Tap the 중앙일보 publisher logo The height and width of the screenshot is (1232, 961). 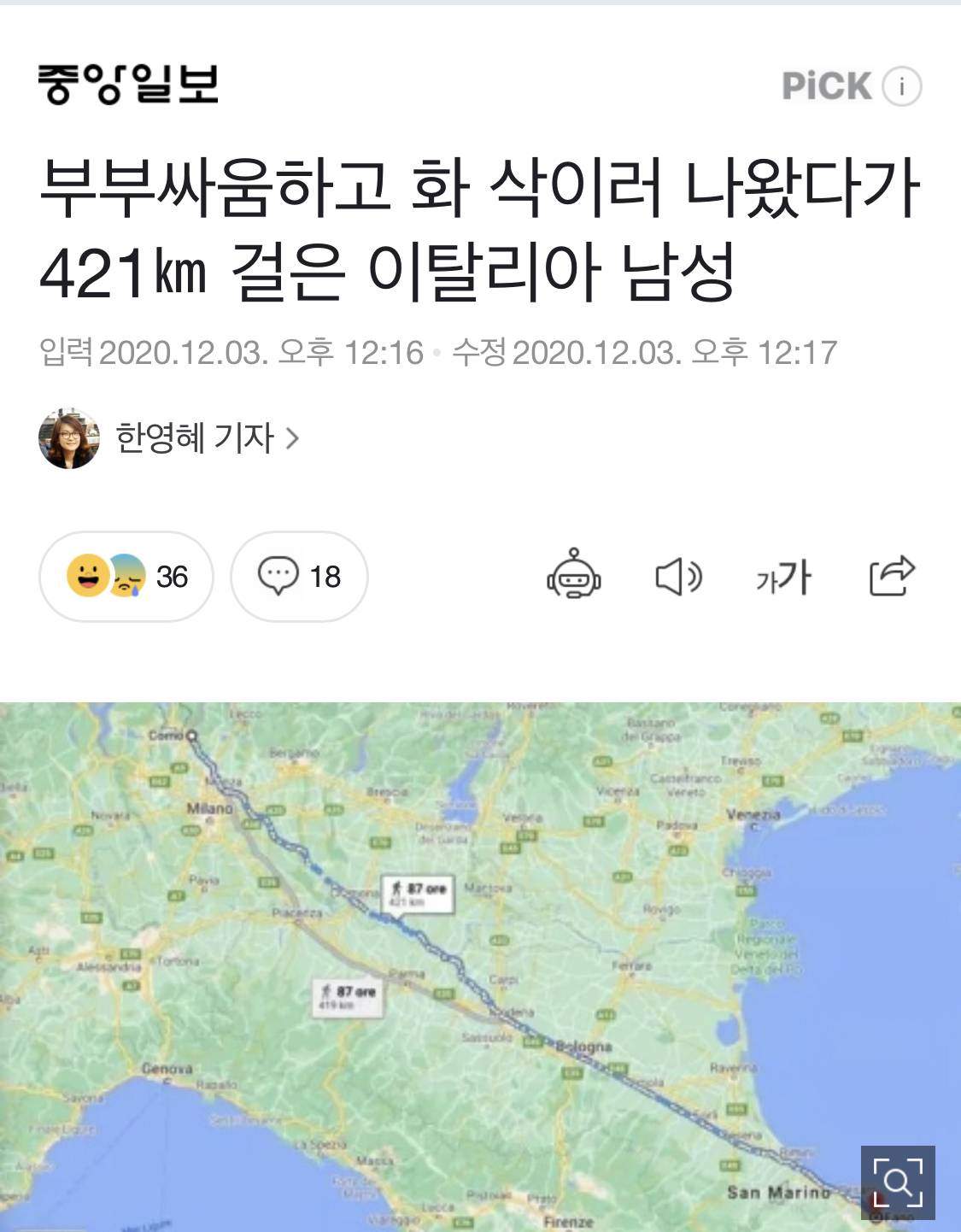128,85
